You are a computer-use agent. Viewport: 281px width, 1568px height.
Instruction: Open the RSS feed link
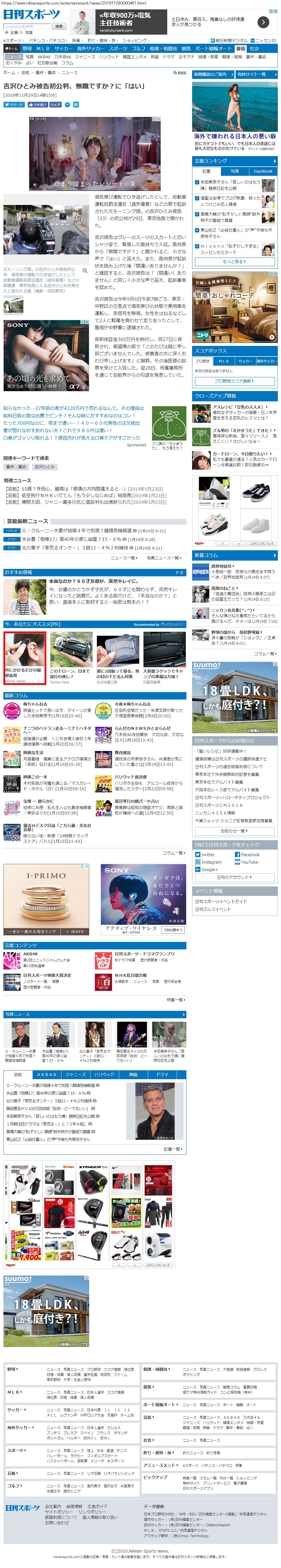click(x=180, y=72)
